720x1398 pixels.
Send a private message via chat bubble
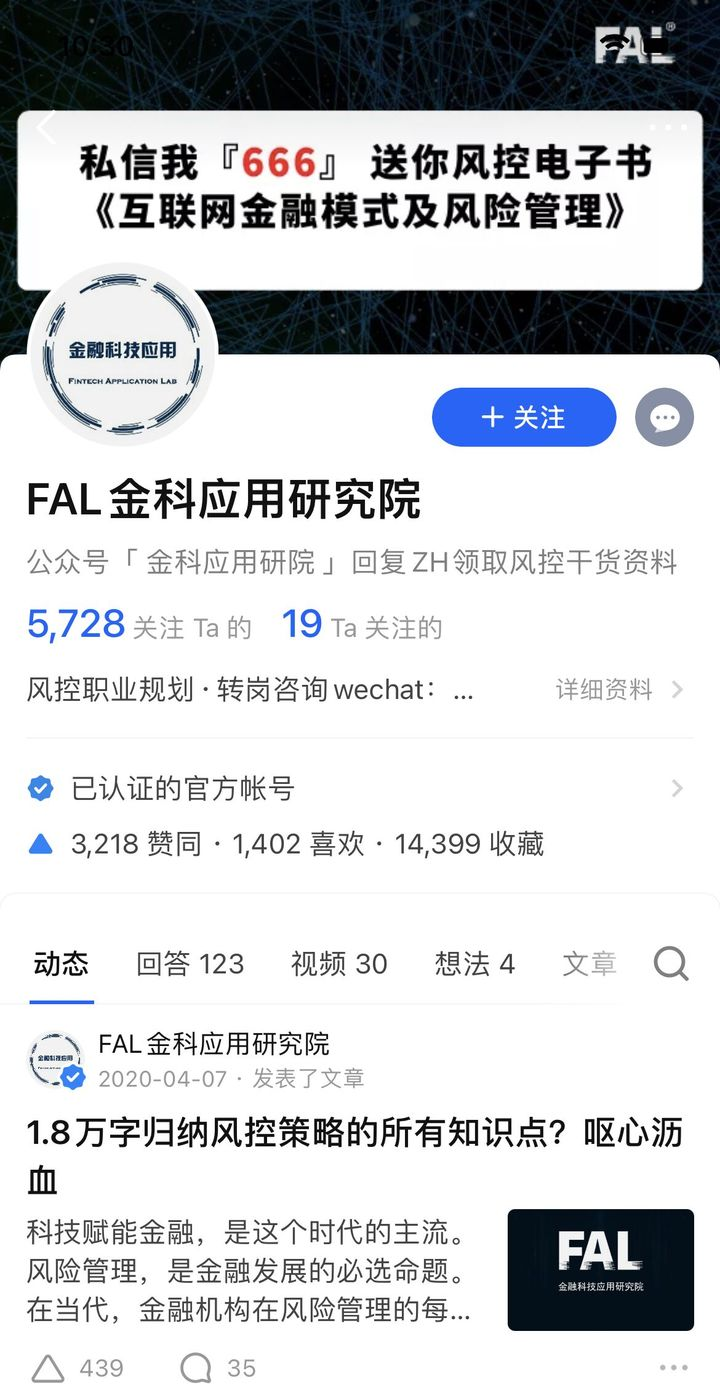(664, 417)
